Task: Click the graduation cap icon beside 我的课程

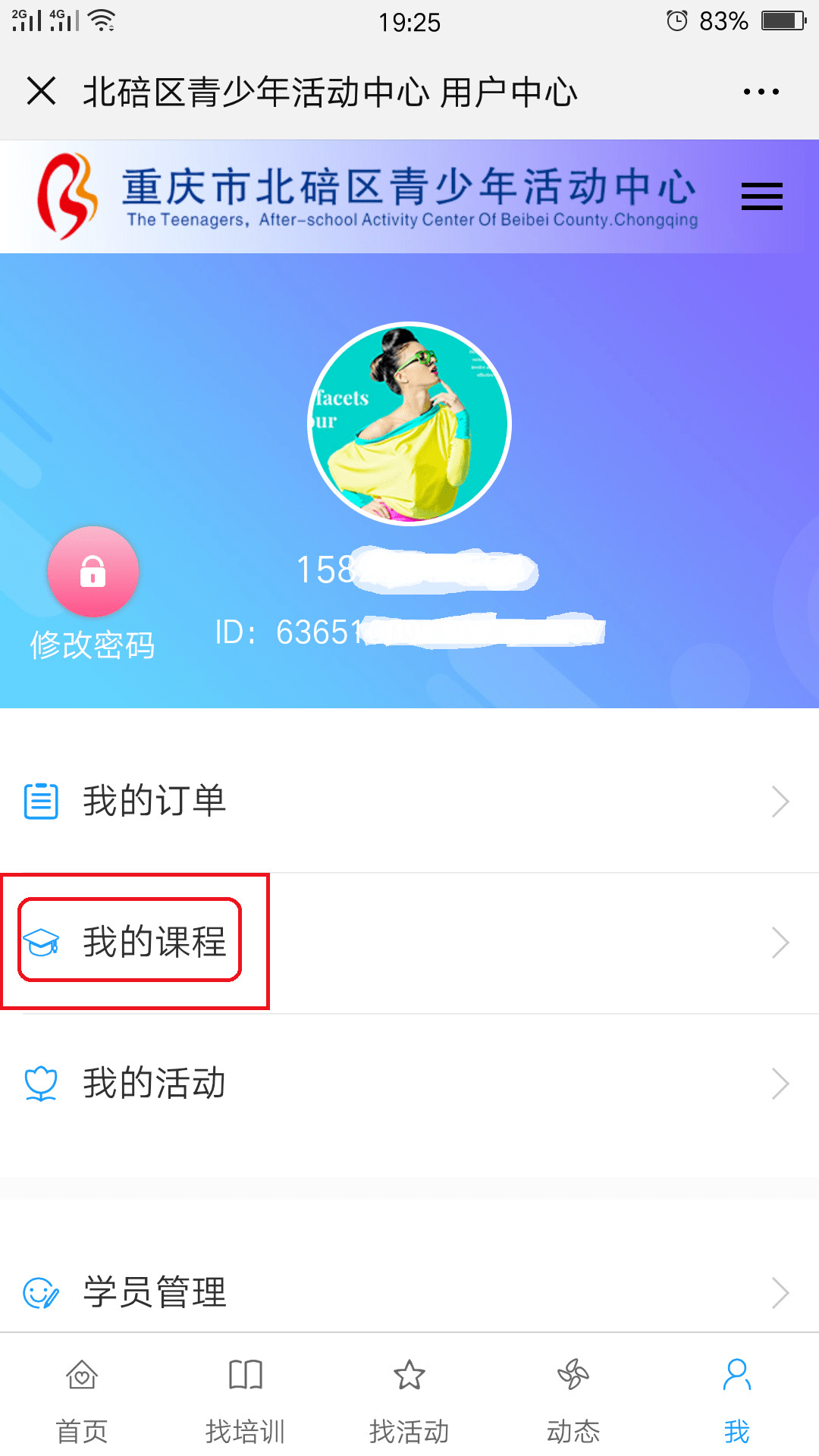Action: point(43,941)
